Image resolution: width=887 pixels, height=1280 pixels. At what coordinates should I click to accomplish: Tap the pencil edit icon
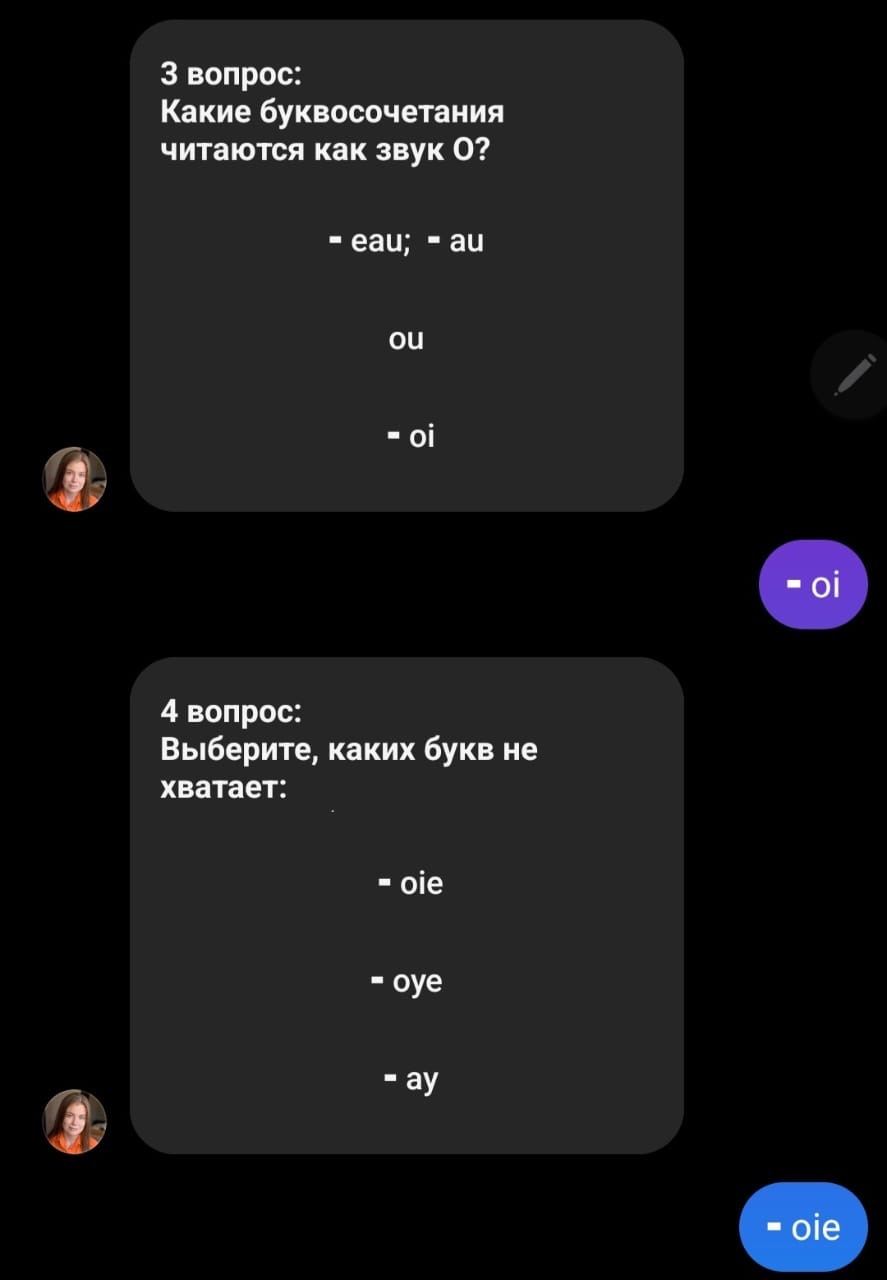click(x=853, y=375)
